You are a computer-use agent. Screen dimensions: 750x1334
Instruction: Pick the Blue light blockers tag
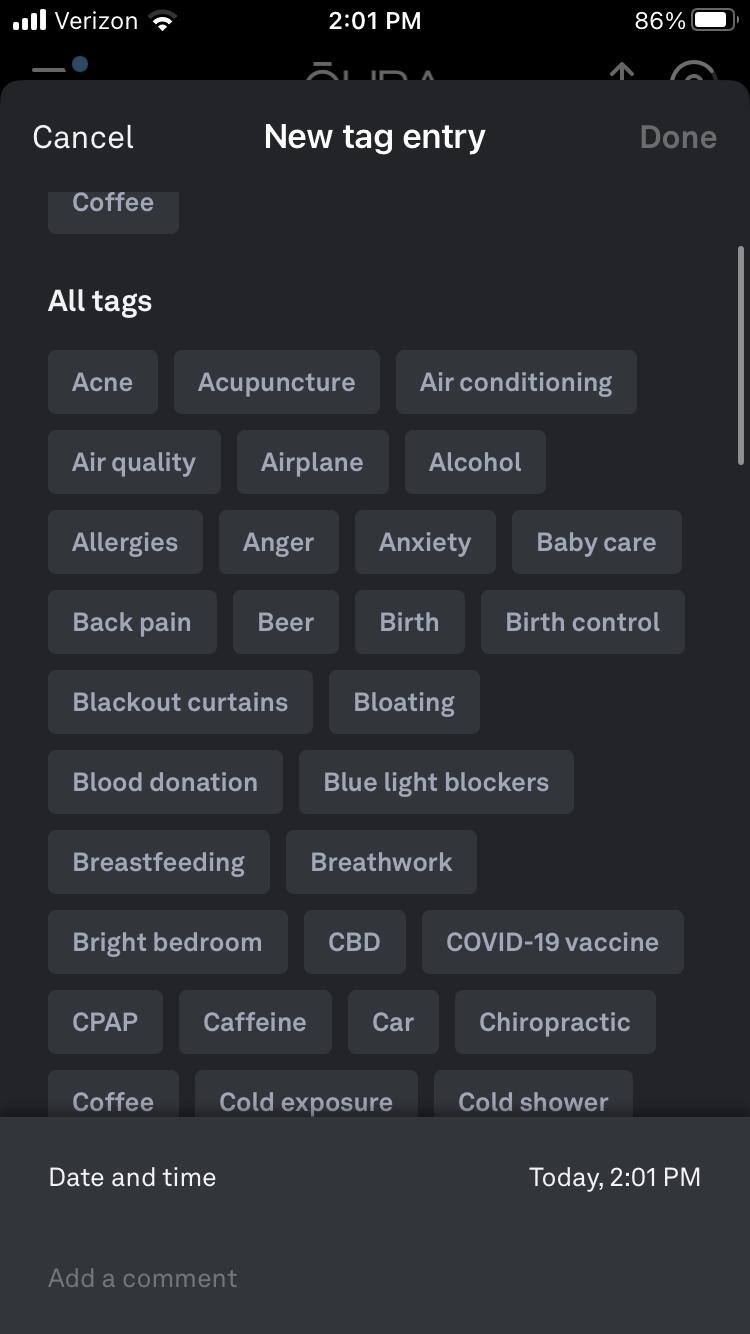[436, 782]
